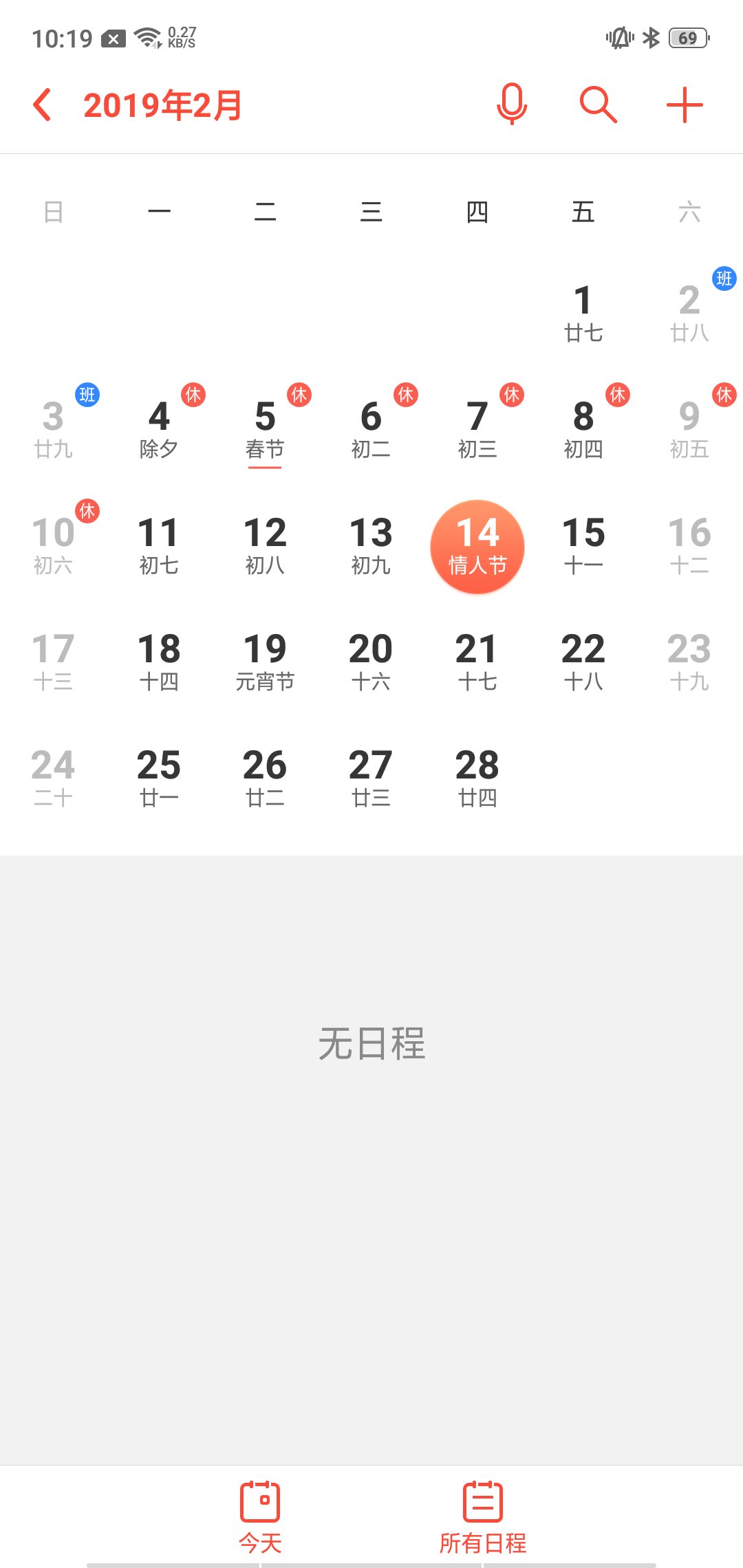Select February 4 除夕
This screenshot has width=743, height=1568.
[160, 426]
